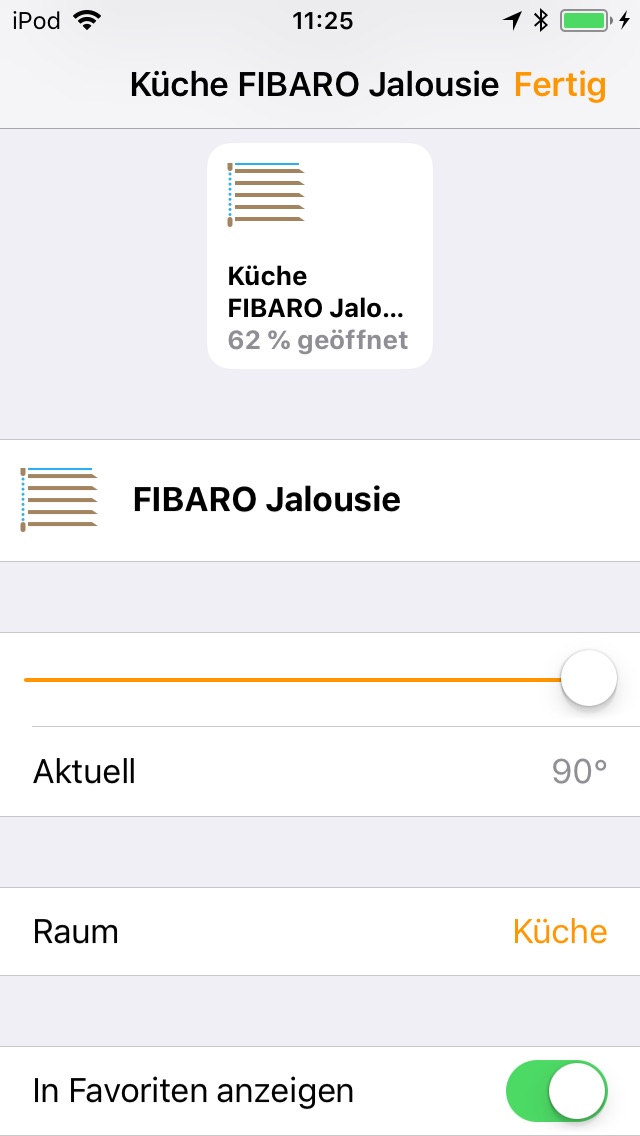Image resolution: width=640 pixels, height=1136 pixels.
Task: Tap the Küche FIBARO Jalousie tile
Action: 320,256
